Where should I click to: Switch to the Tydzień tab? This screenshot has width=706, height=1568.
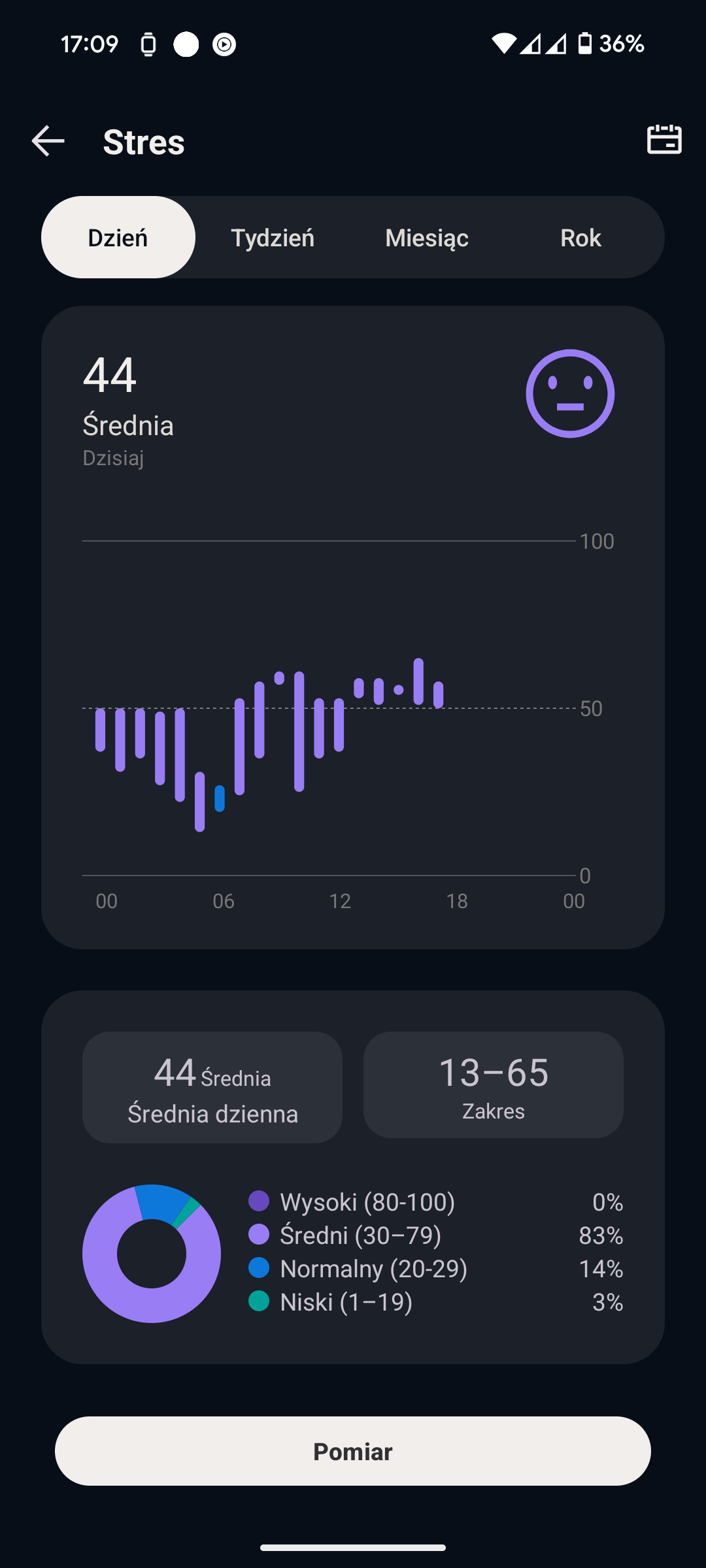tap(273, 237)
